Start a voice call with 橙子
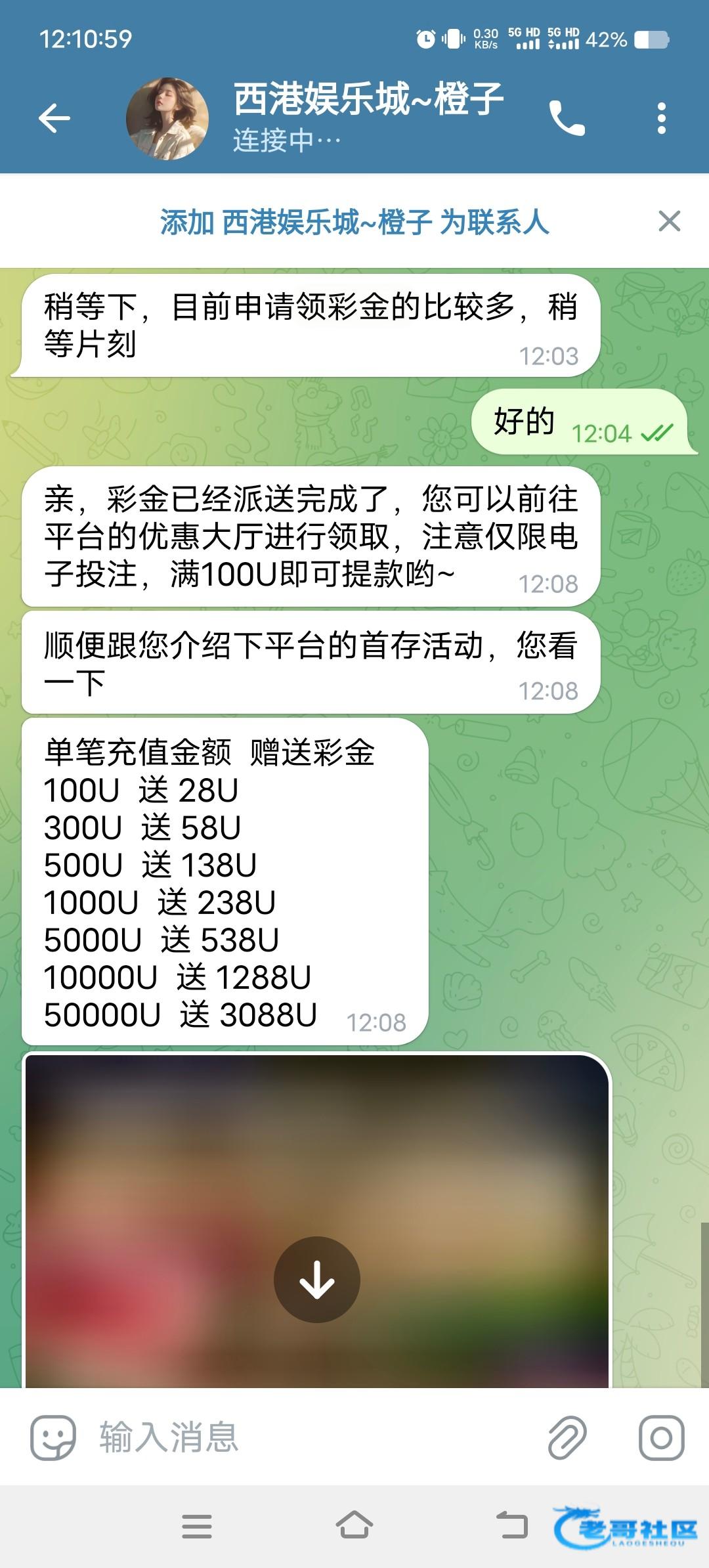Screen dimensions: 709x1568 coord(567,119)
